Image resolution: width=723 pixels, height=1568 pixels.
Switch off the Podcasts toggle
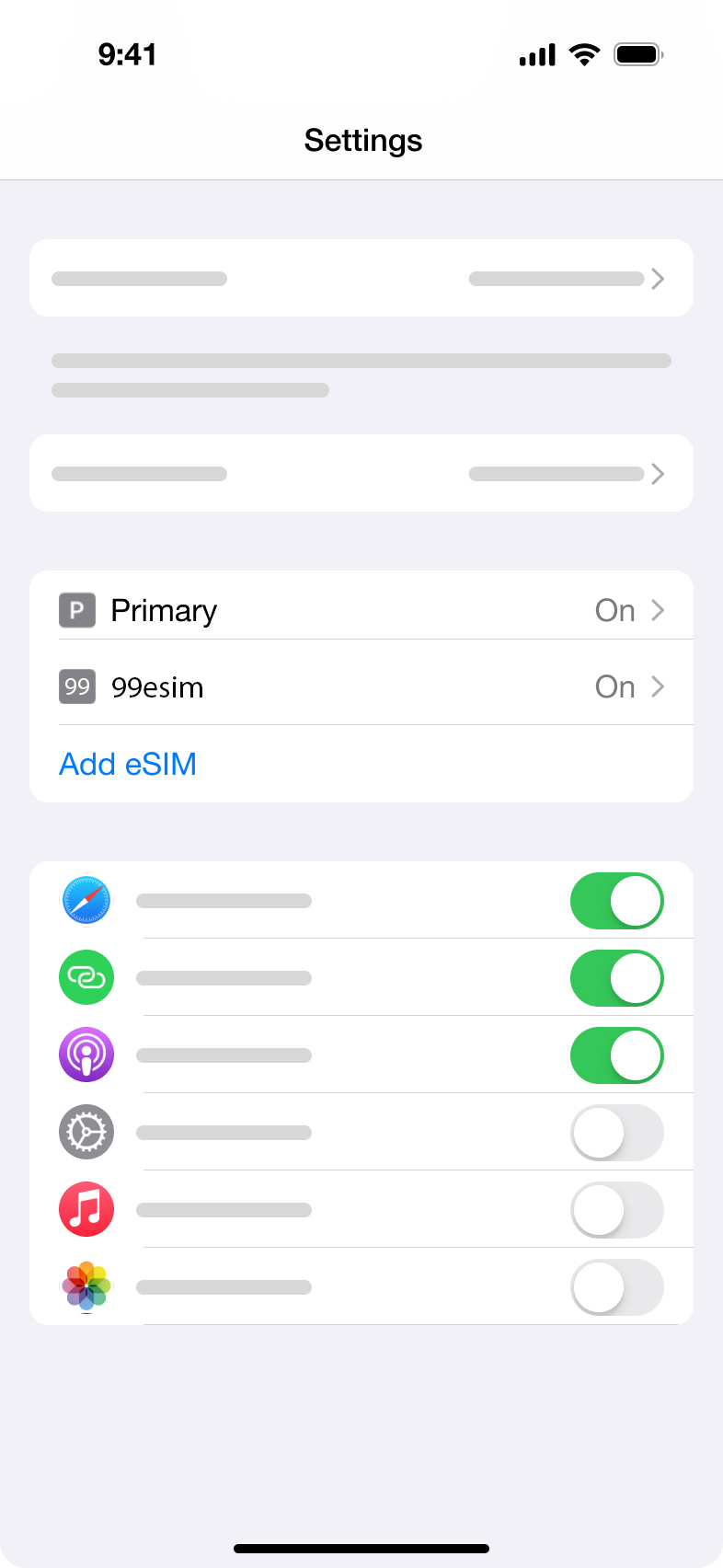[616, 1055]
